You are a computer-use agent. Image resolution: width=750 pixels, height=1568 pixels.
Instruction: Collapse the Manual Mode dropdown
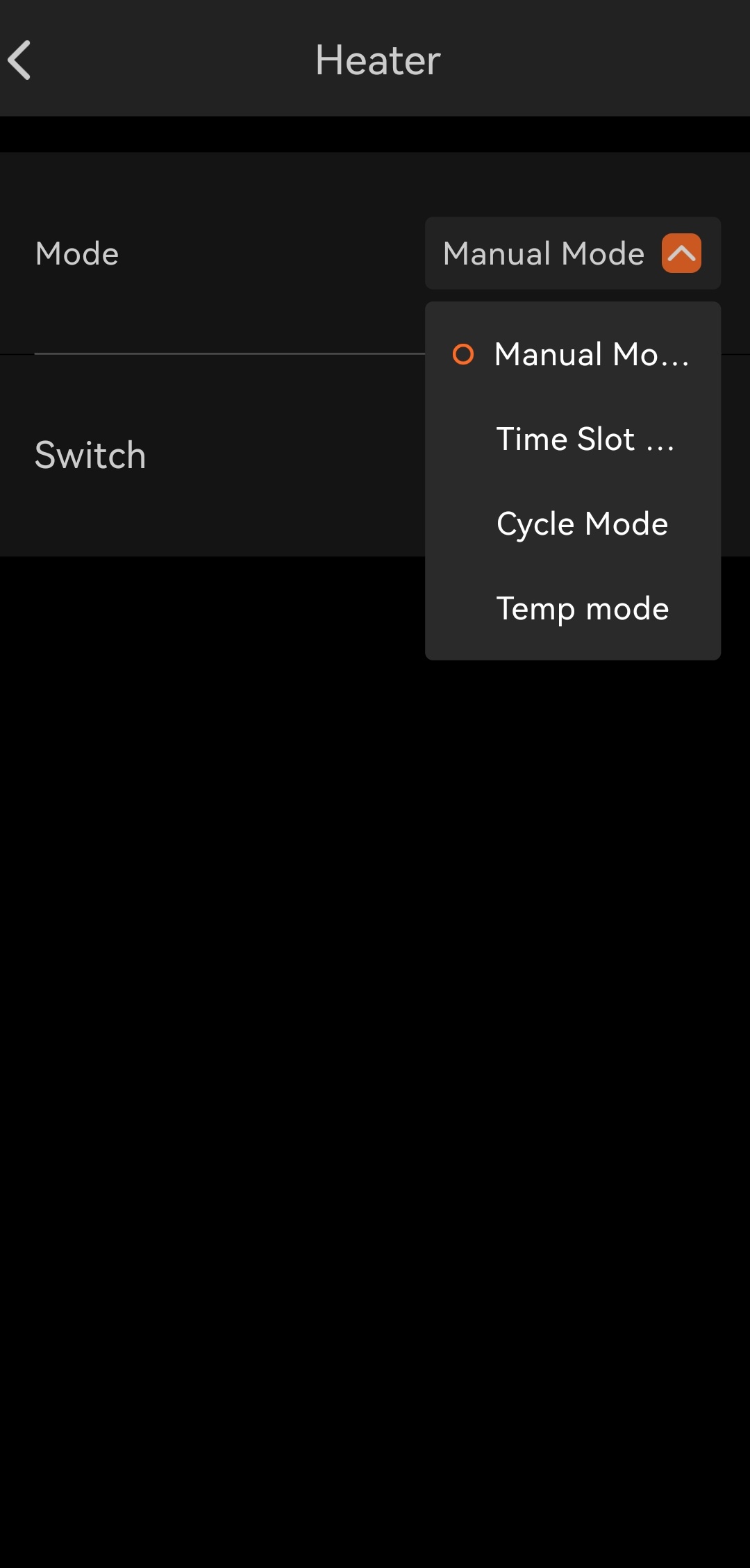tap(681, 253)
